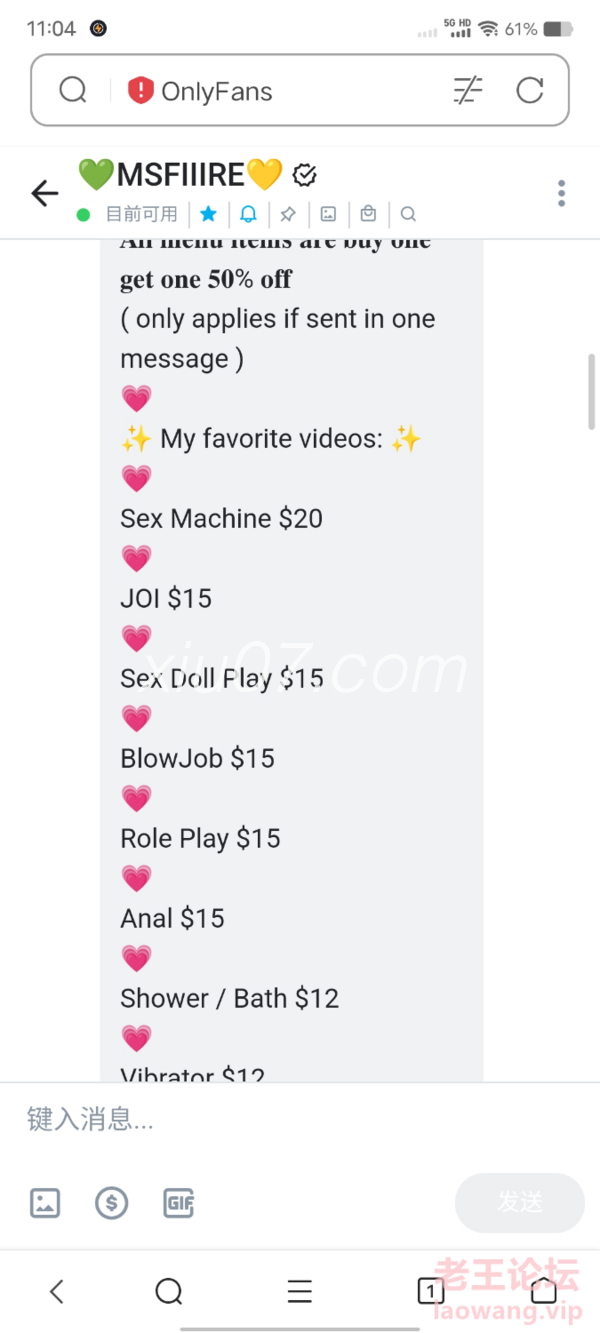Open the chat overflow menu

[x=562, y=193]
